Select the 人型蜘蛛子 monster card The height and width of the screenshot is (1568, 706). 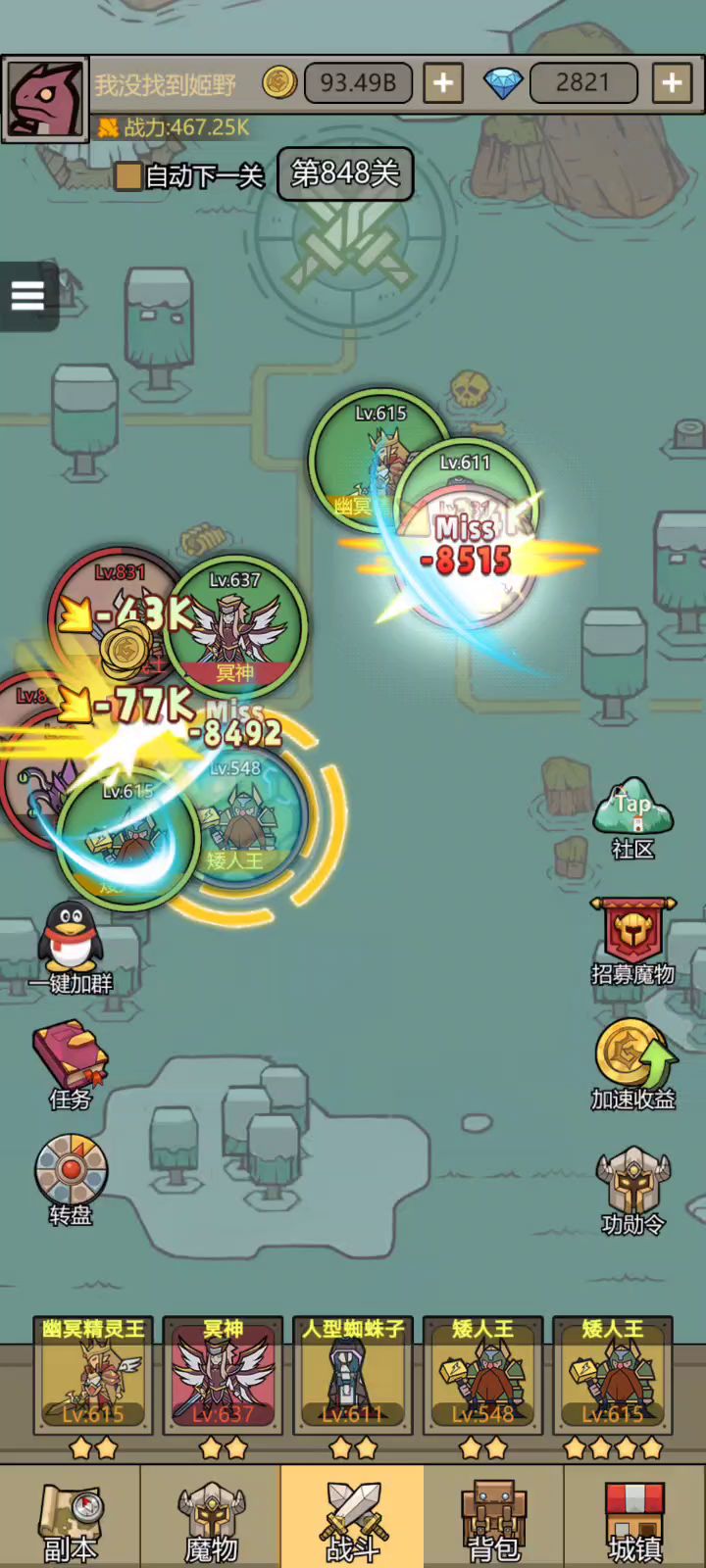pyautogui.click(x=352, y=1377)
